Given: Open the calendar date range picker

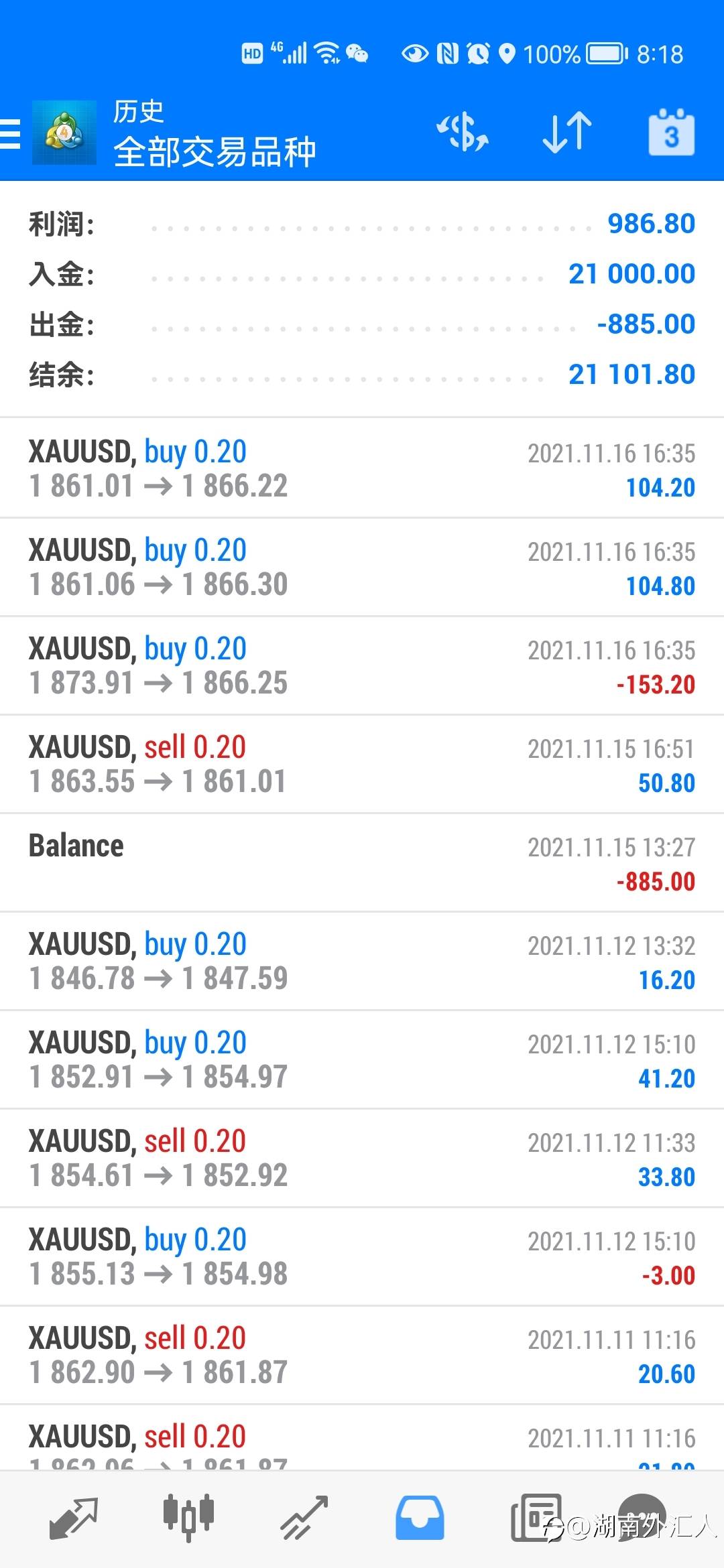Looking at the screenshot, I should [x=671, y=132].
